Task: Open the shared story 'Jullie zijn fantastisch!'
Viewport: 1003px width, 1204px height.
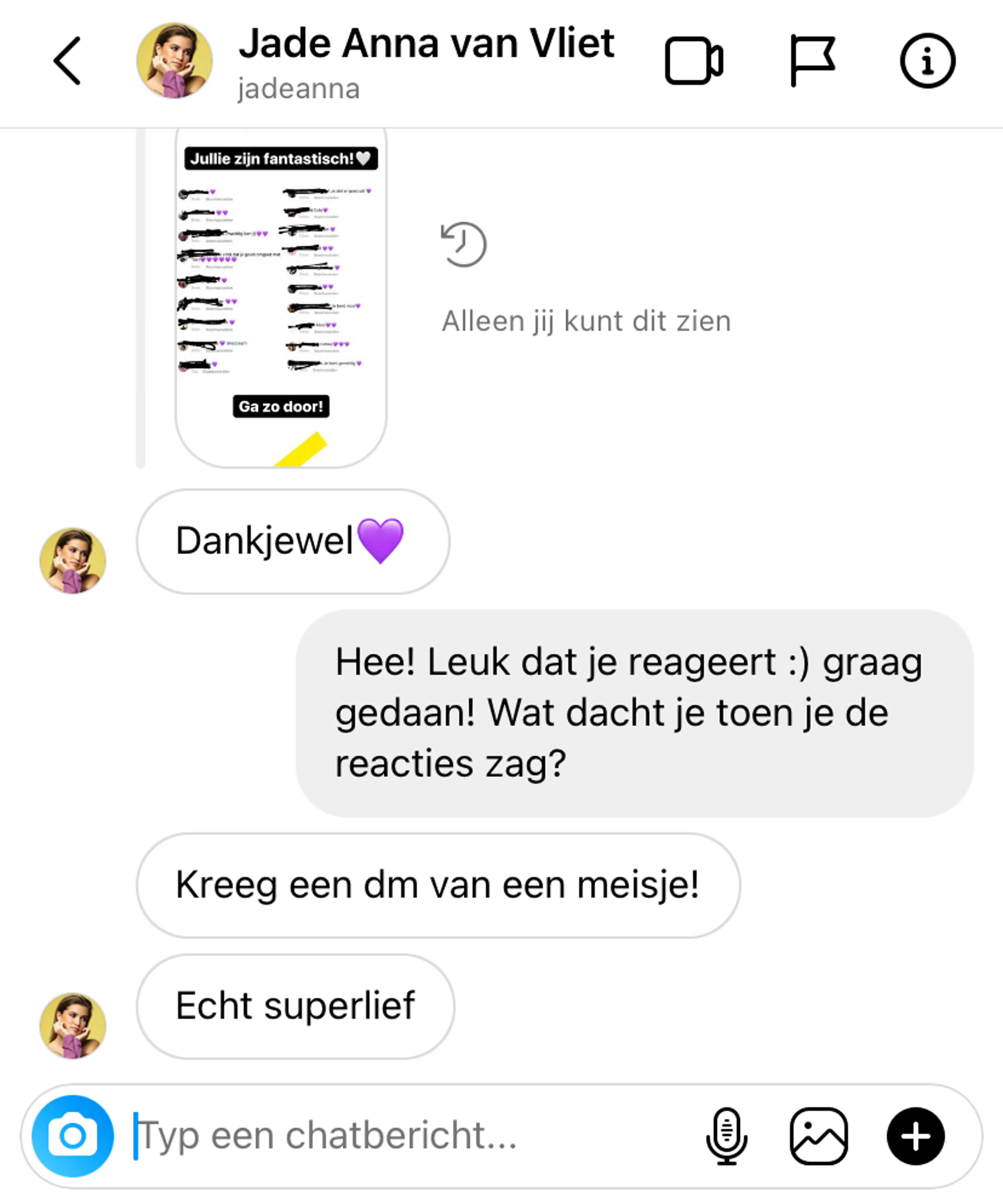Action: [281, 295]
